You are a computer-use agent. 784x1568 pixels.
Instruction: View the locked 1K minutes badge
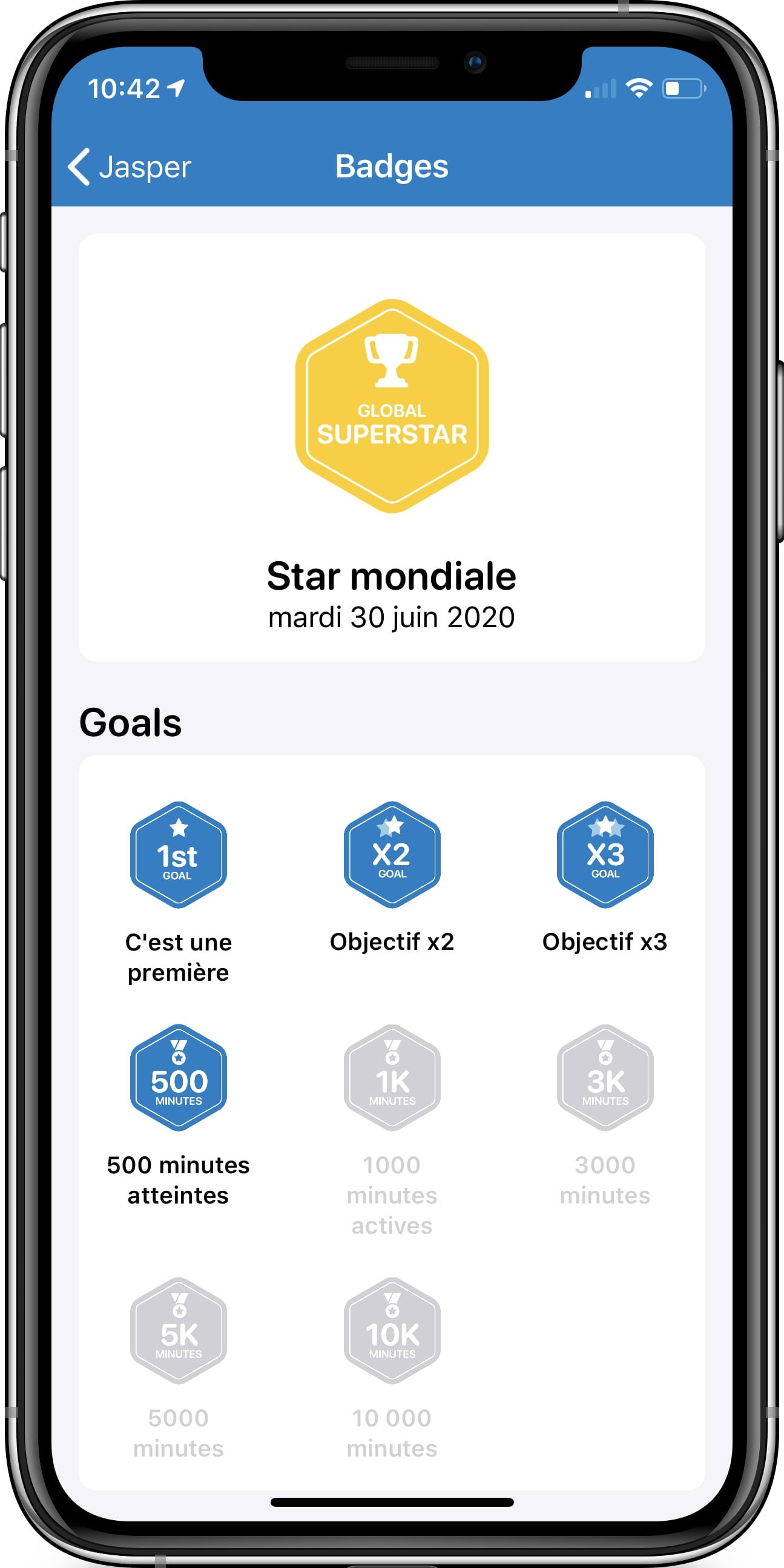392,1079
